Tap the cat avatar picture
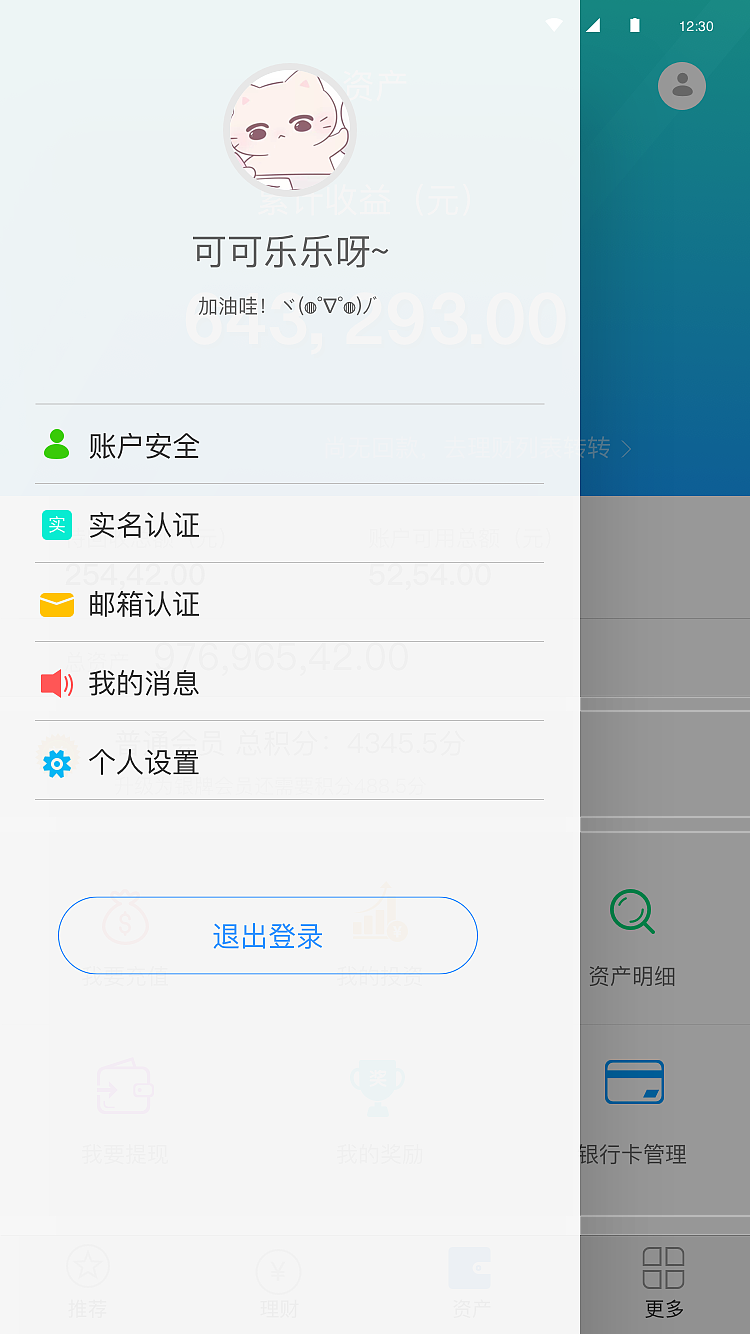750x1334 pixels. (x=288, y=130)
